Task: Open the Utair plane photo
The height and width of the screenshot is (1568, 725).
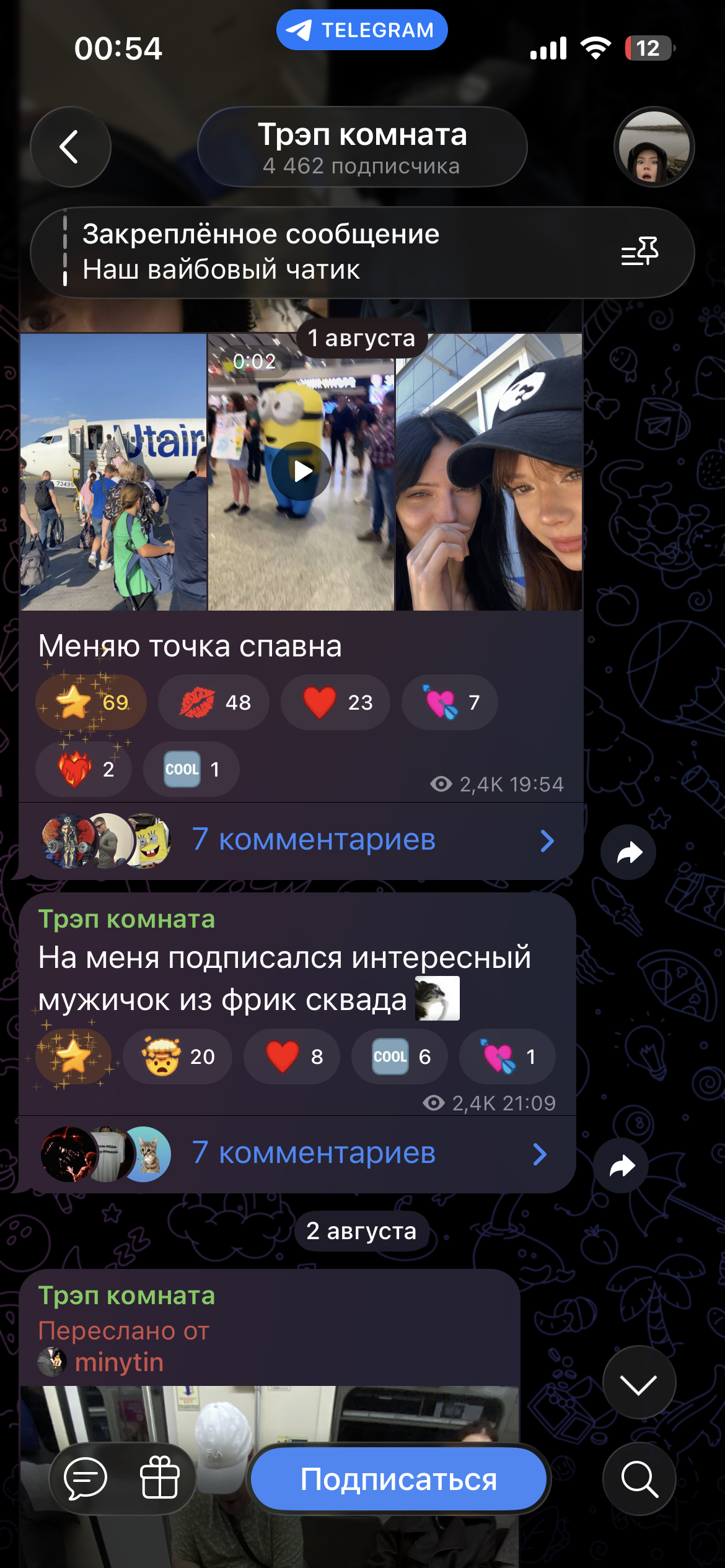Action: point(113,472)
